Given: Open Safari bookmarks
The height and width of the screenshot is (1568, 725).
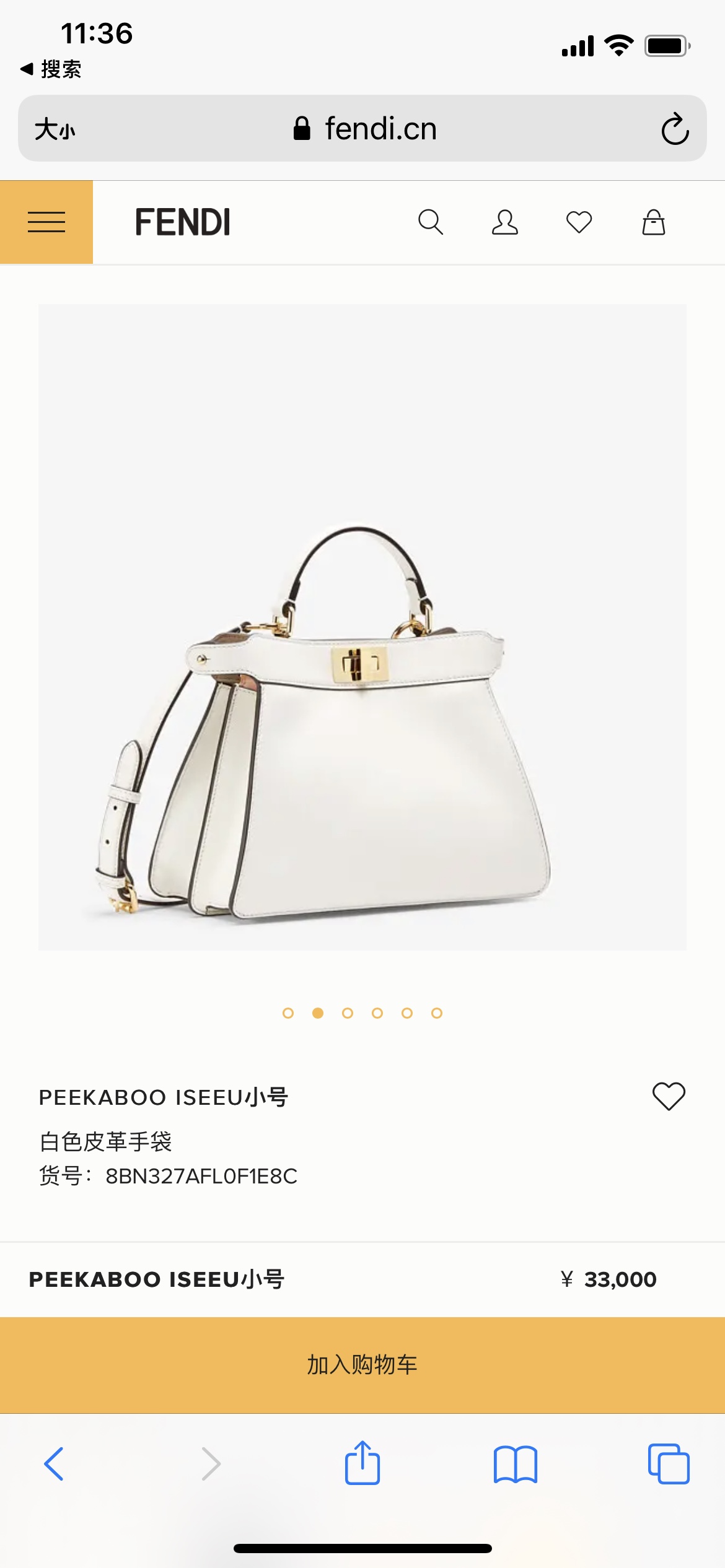Looking at the screenshot, I should (516, 1464).
